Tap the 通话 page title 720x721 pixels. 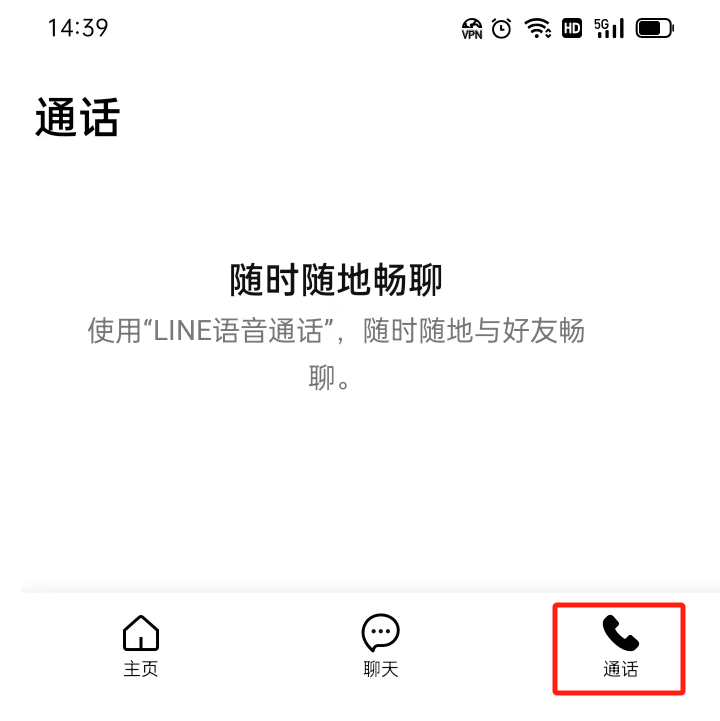click(x=73, y=117)
